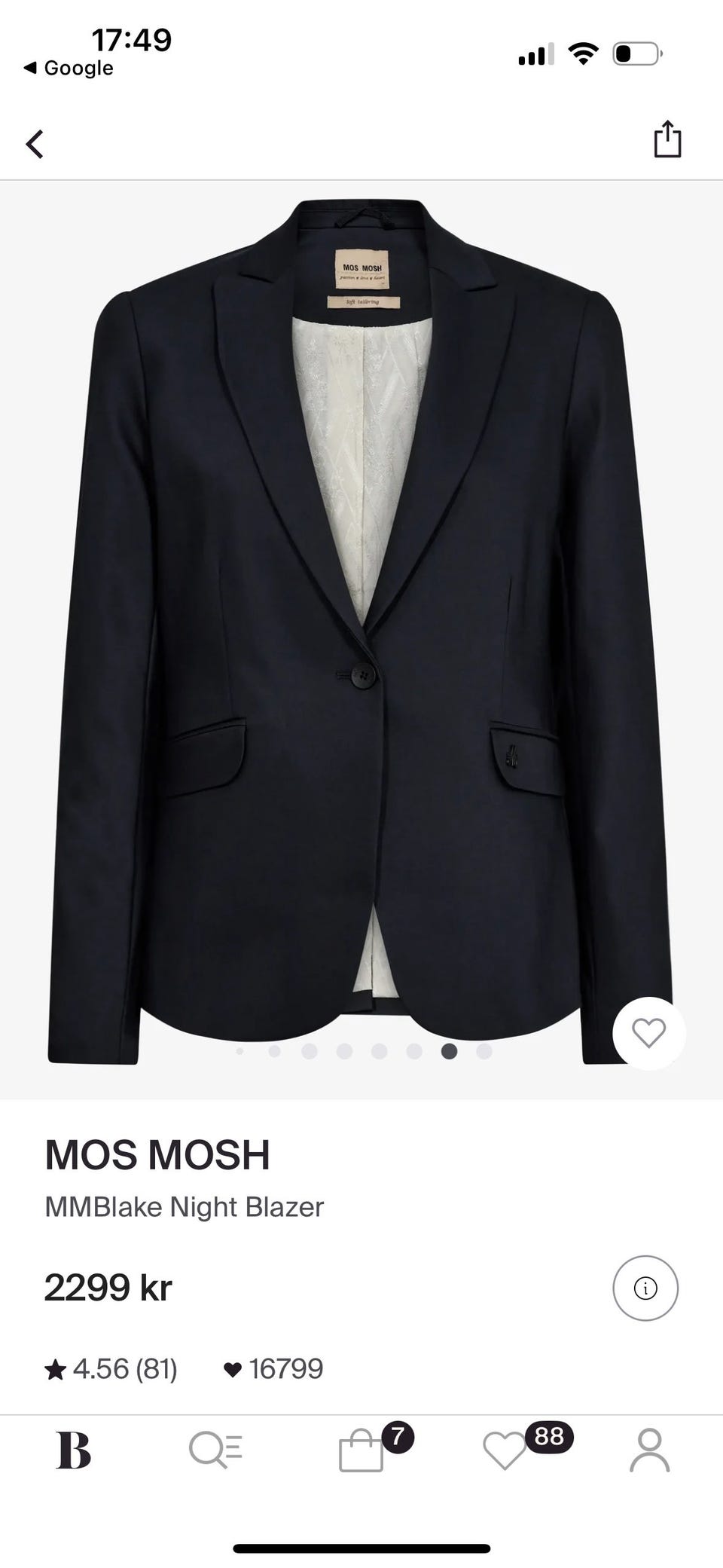Share this MOS MOSH blazer
This screenshot has width=723, height=1568.
667,139
